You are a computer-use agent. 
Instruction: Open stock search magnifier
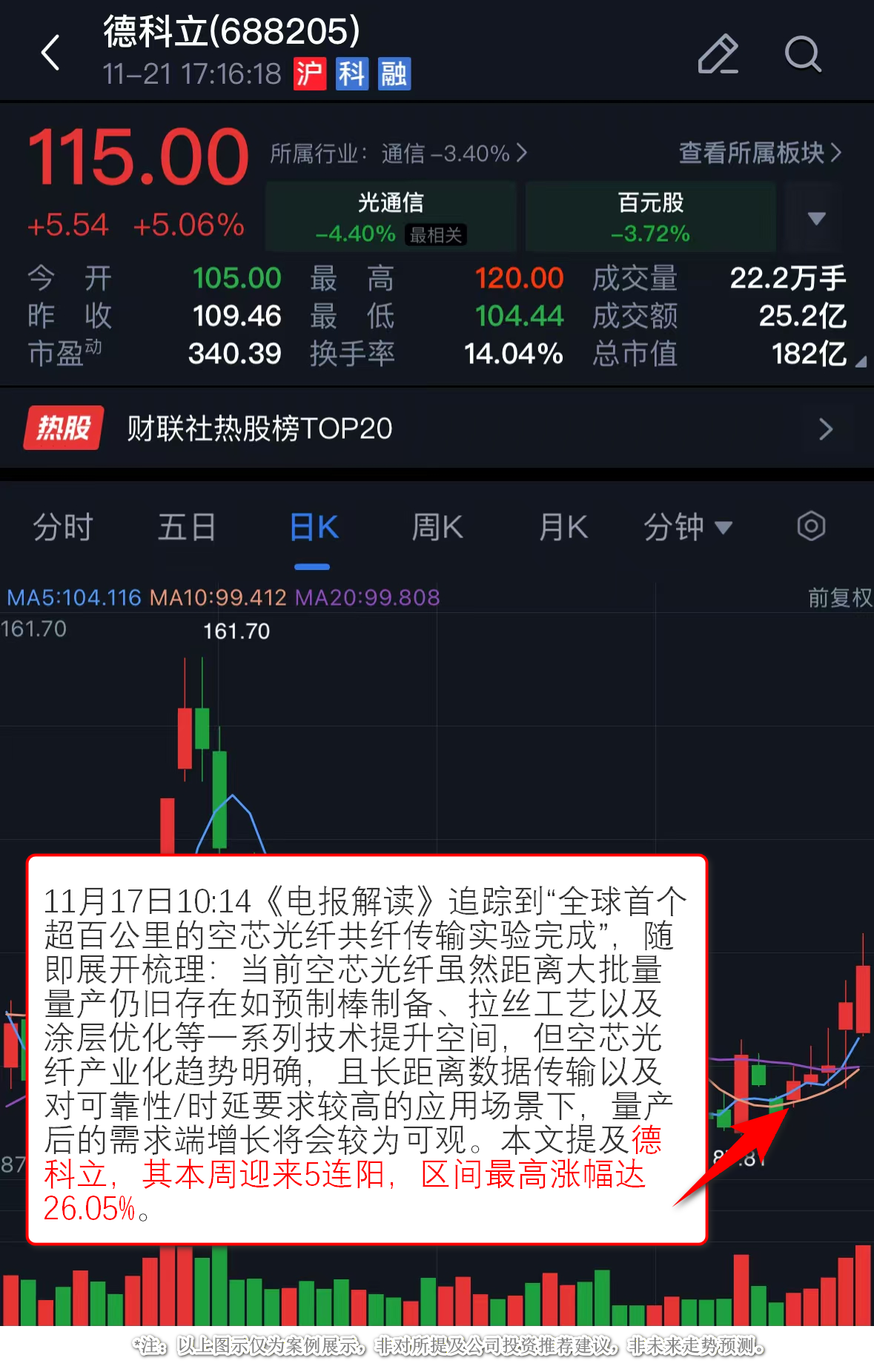(802, 54)
